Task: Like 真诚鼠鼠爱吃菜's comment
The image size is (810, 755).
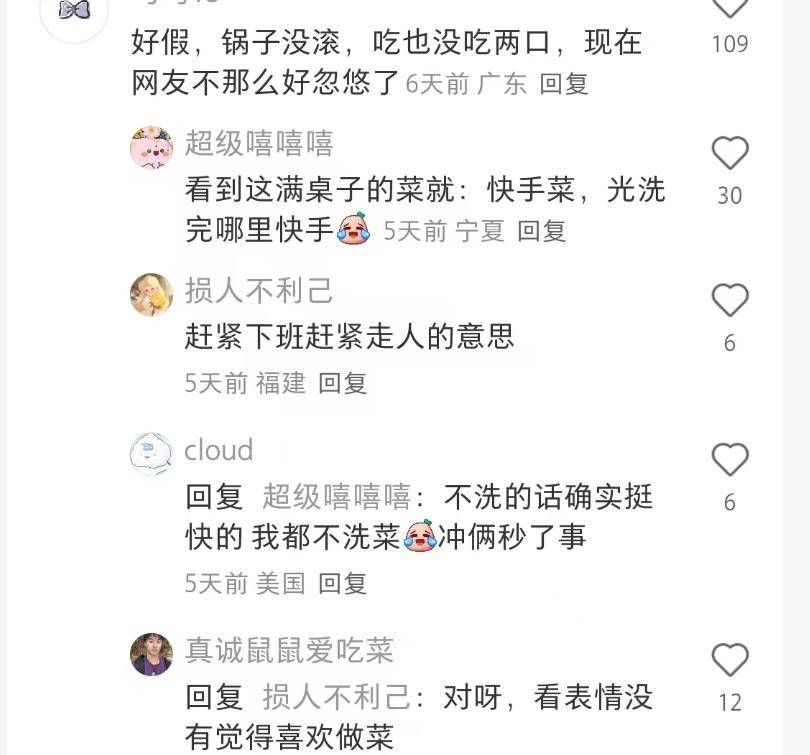Action: pos(730,661)
